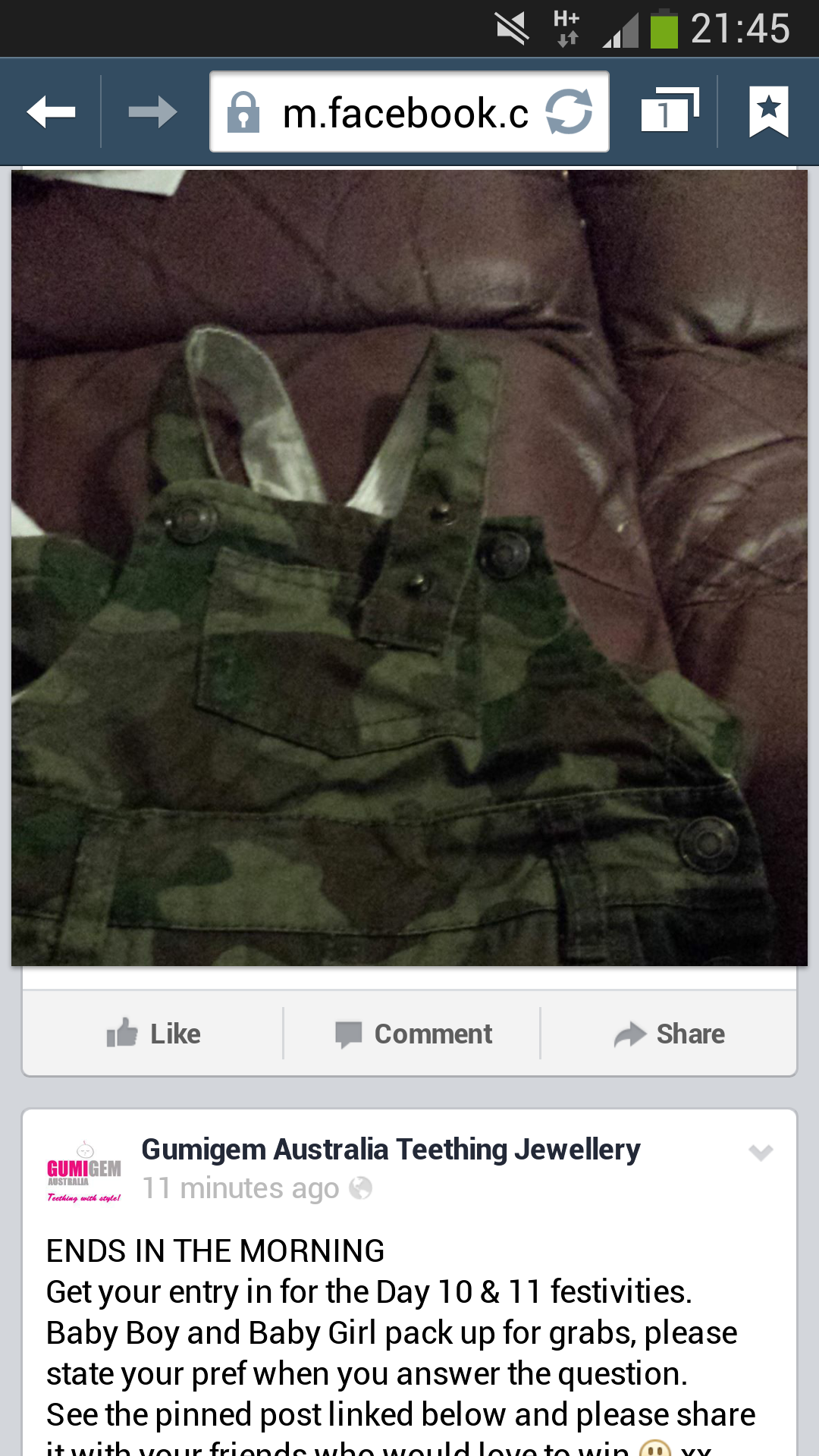
Task: Open the browser tabs switcher
Action: (668, 112)
